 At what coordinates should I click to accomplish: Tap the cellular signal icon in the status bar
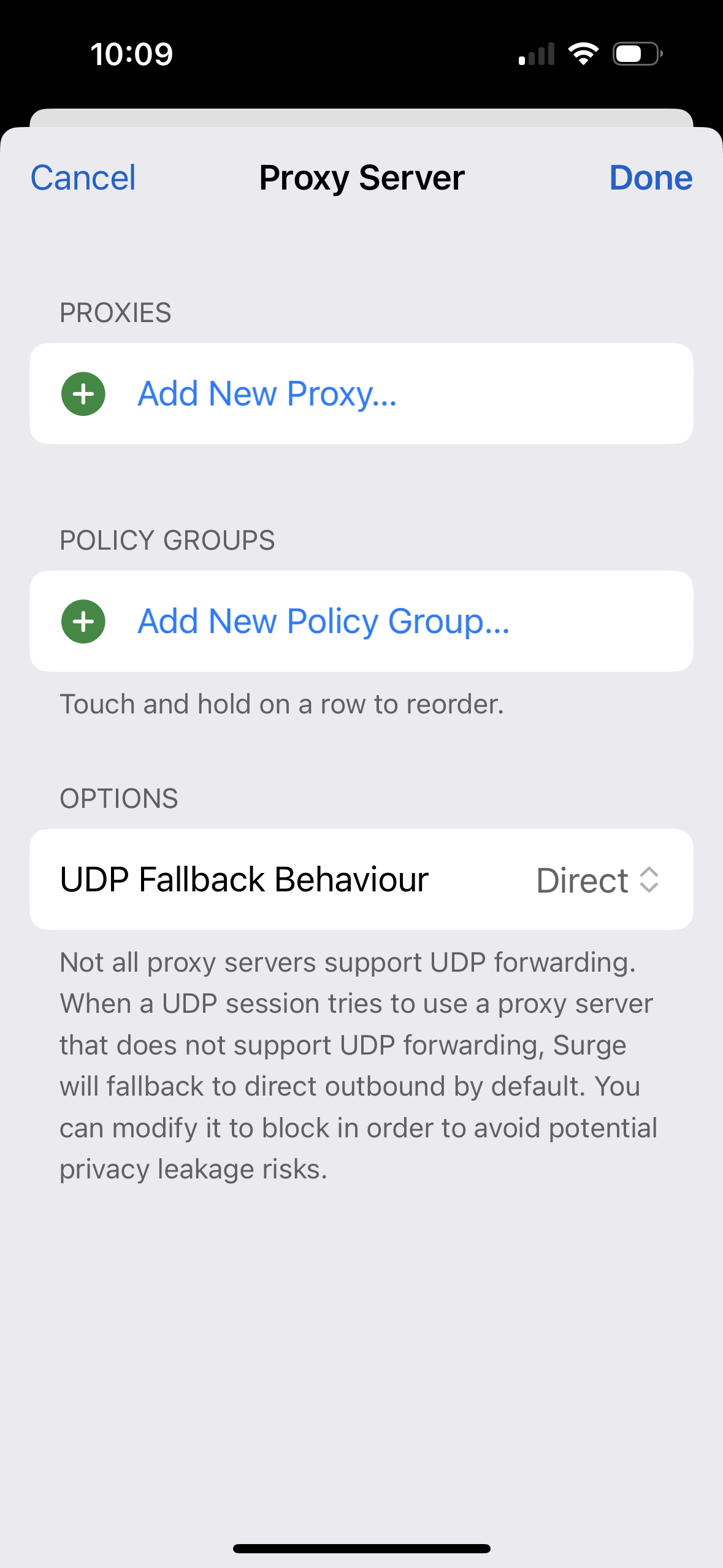pyautogui.click(x=535, y=53)
